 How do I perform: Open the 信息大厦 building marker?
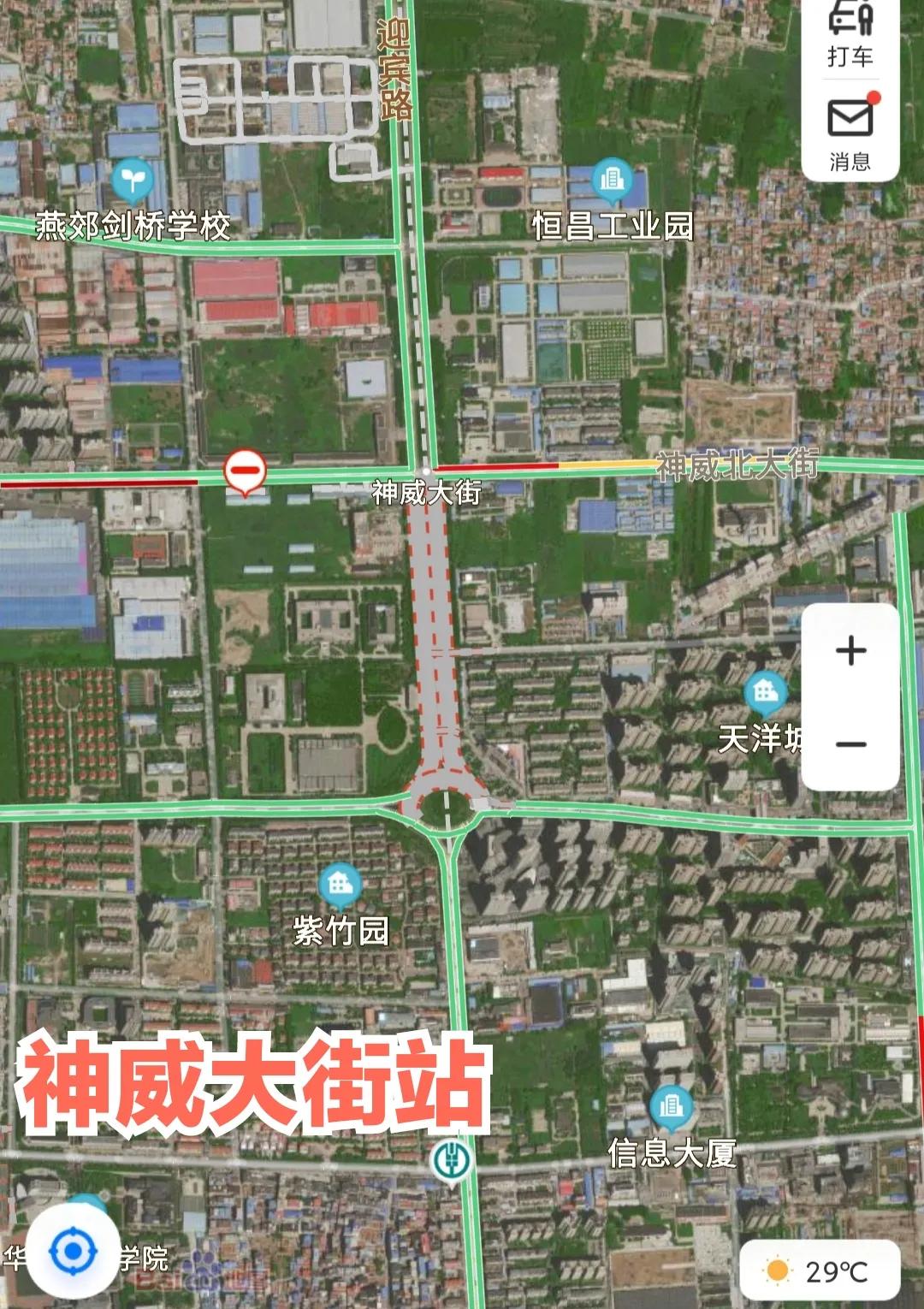tap(672, 1107)
